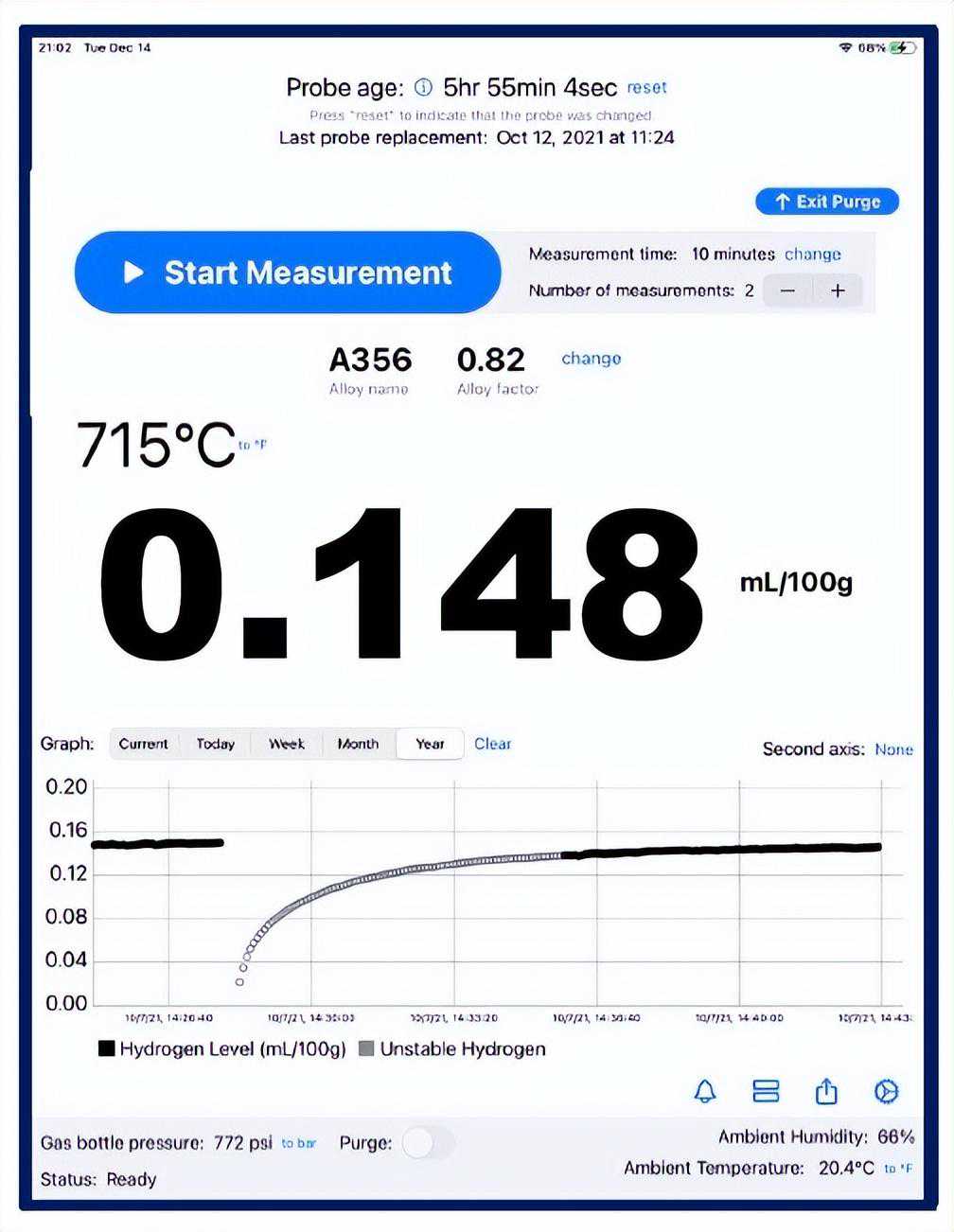Open the alarm bell settings
954x1232 pixels.
click(705, 1091)
